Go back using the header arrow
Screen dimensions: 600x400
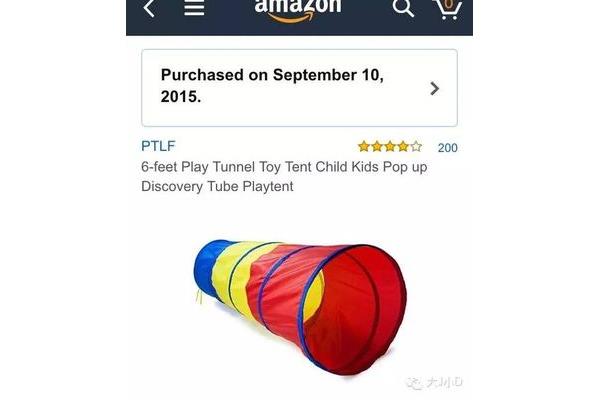pyautogui.click(x=149, y=8)
